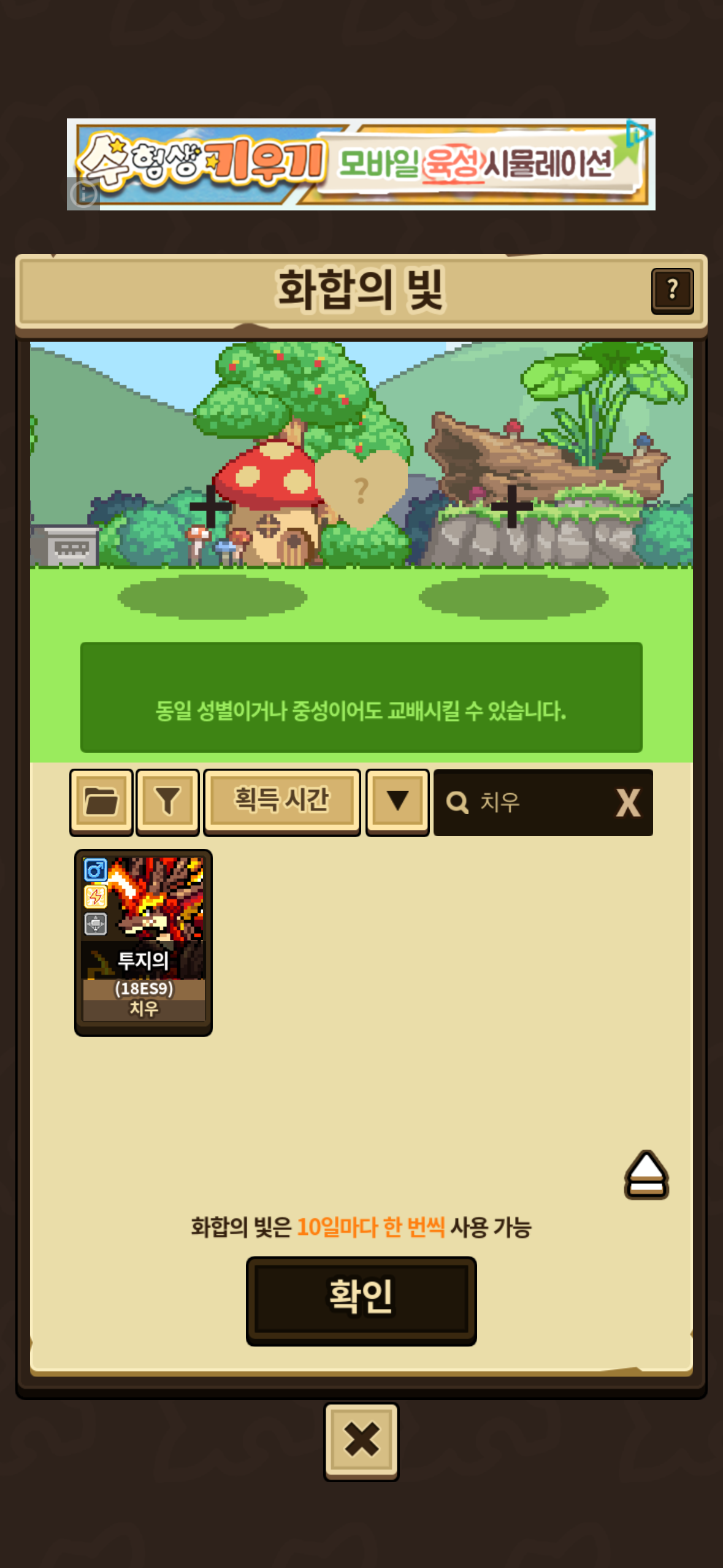723x1568 pixels.
Task: Tap the scroll-to-top arrow button
Action: click(x=646, y=1174)
